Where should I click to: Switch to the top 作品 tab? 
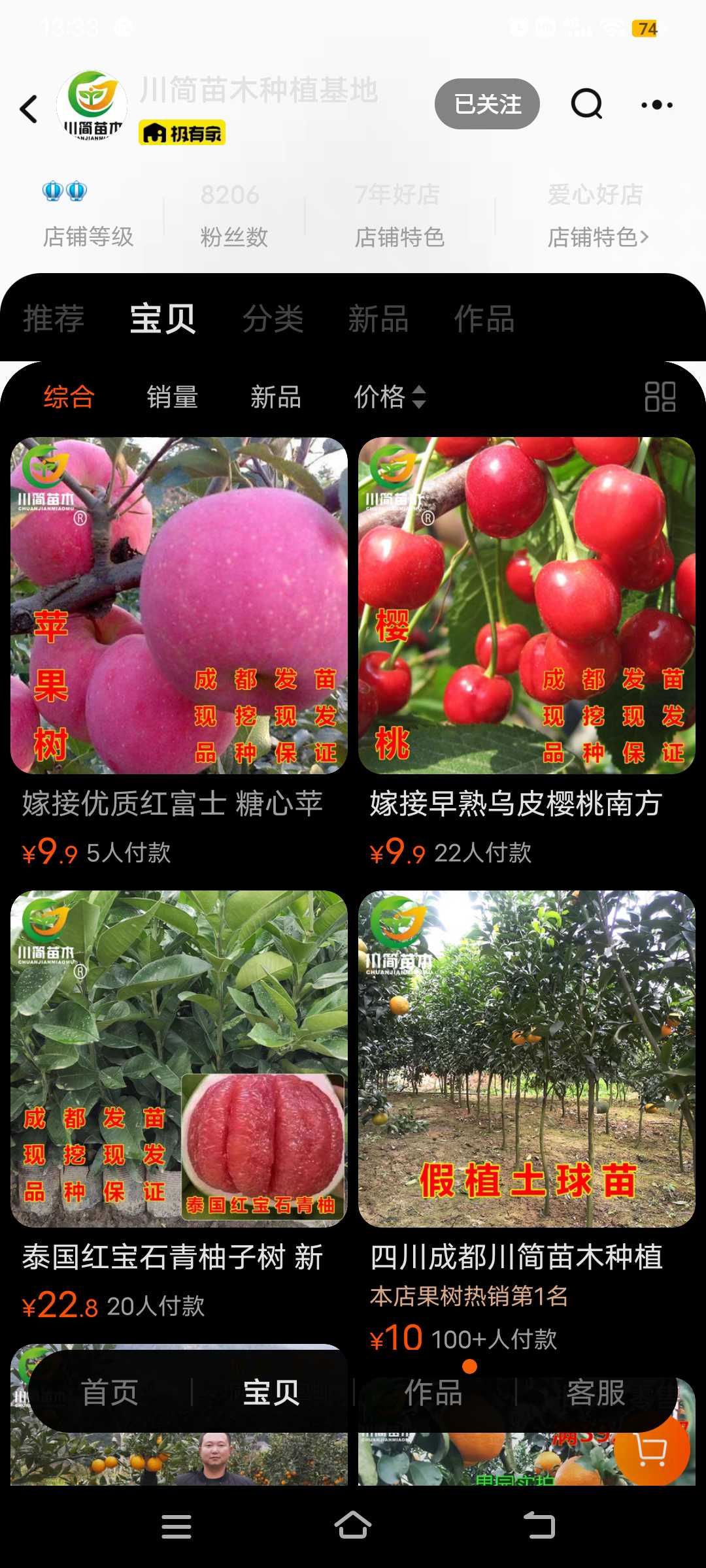(x=484, y=319)
